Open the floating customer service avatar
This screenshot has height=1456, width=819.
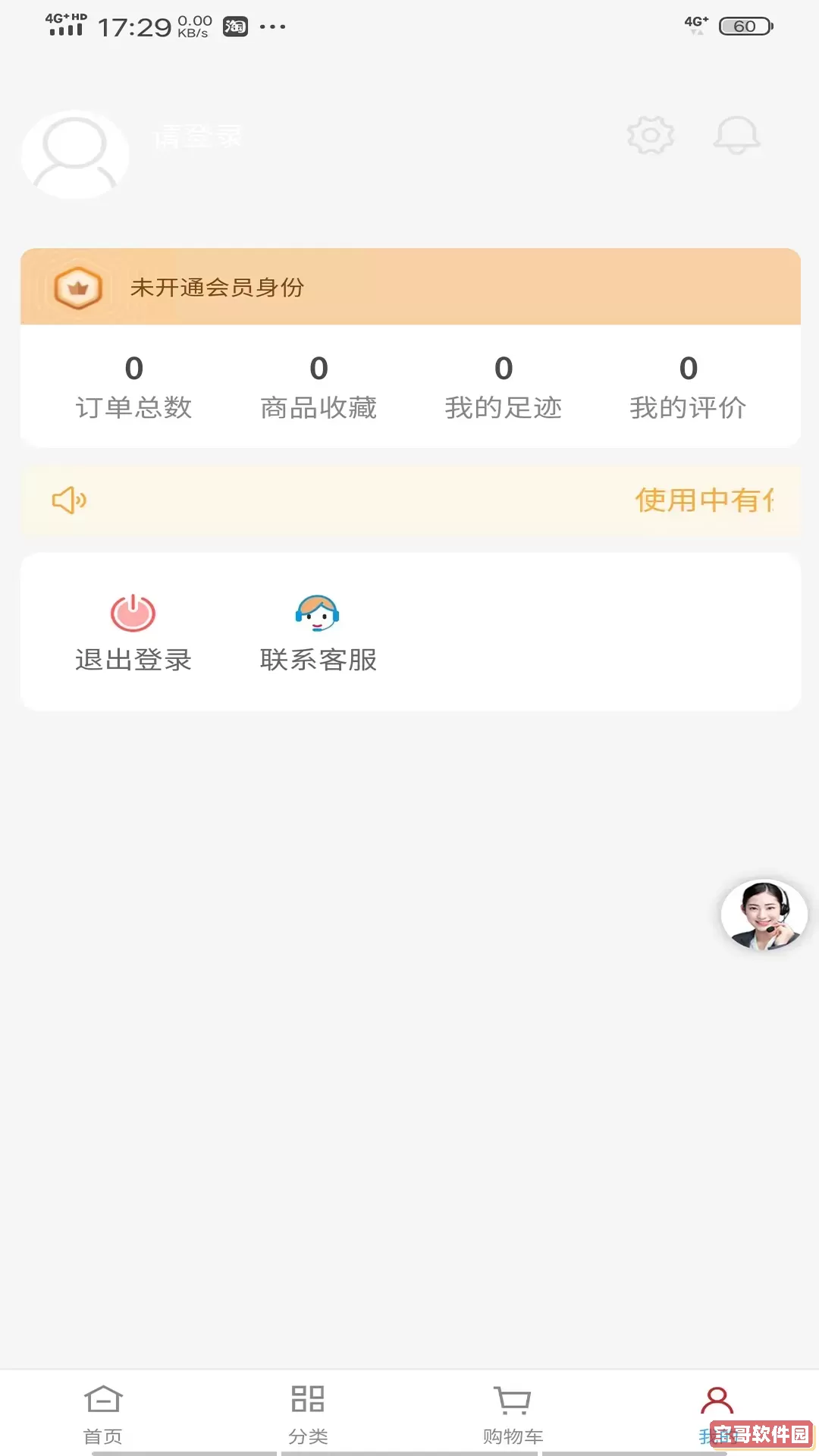(x=763, y=915)
